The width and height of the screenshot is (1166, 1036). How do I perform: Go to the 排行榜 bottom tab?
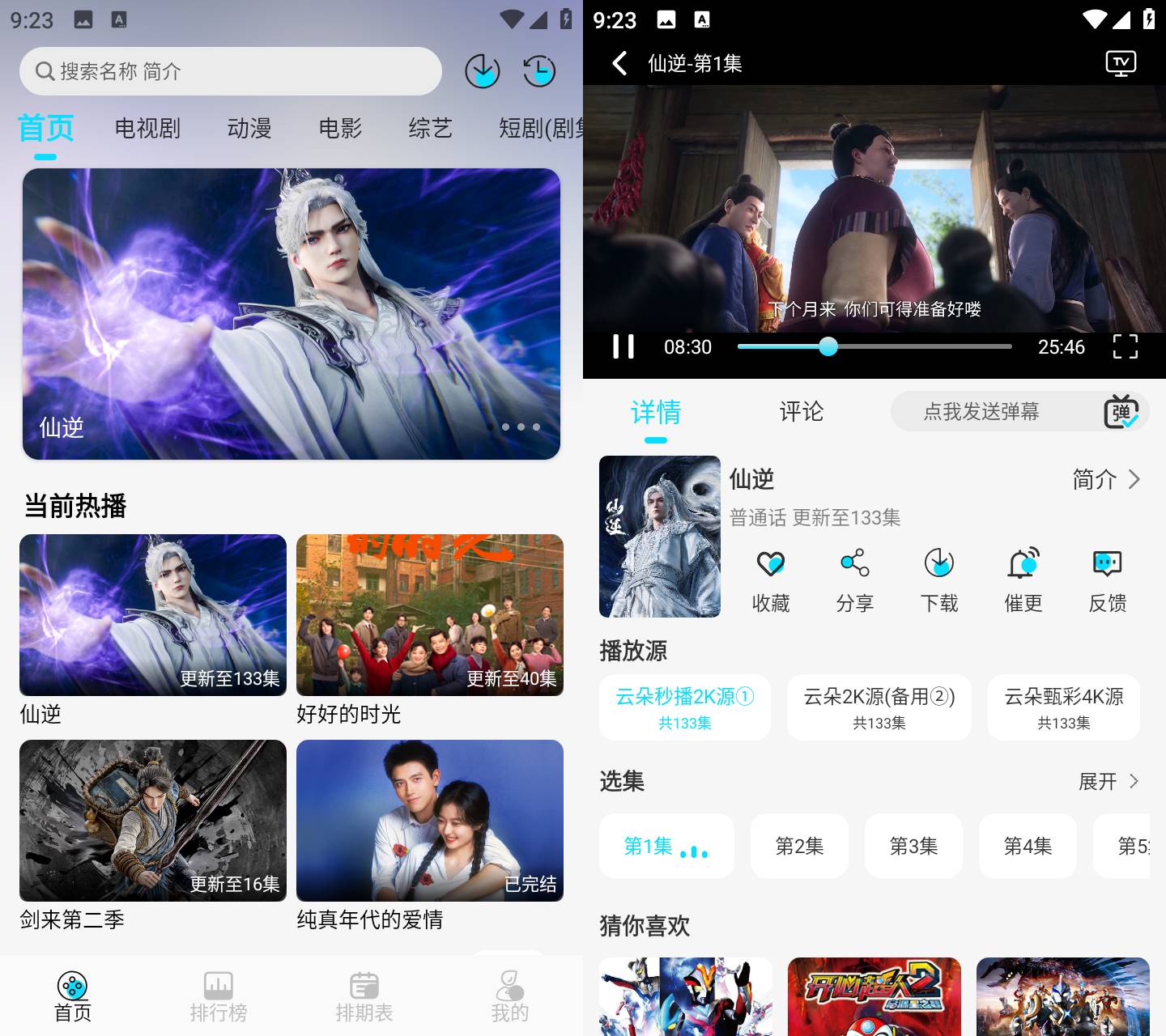219,997
